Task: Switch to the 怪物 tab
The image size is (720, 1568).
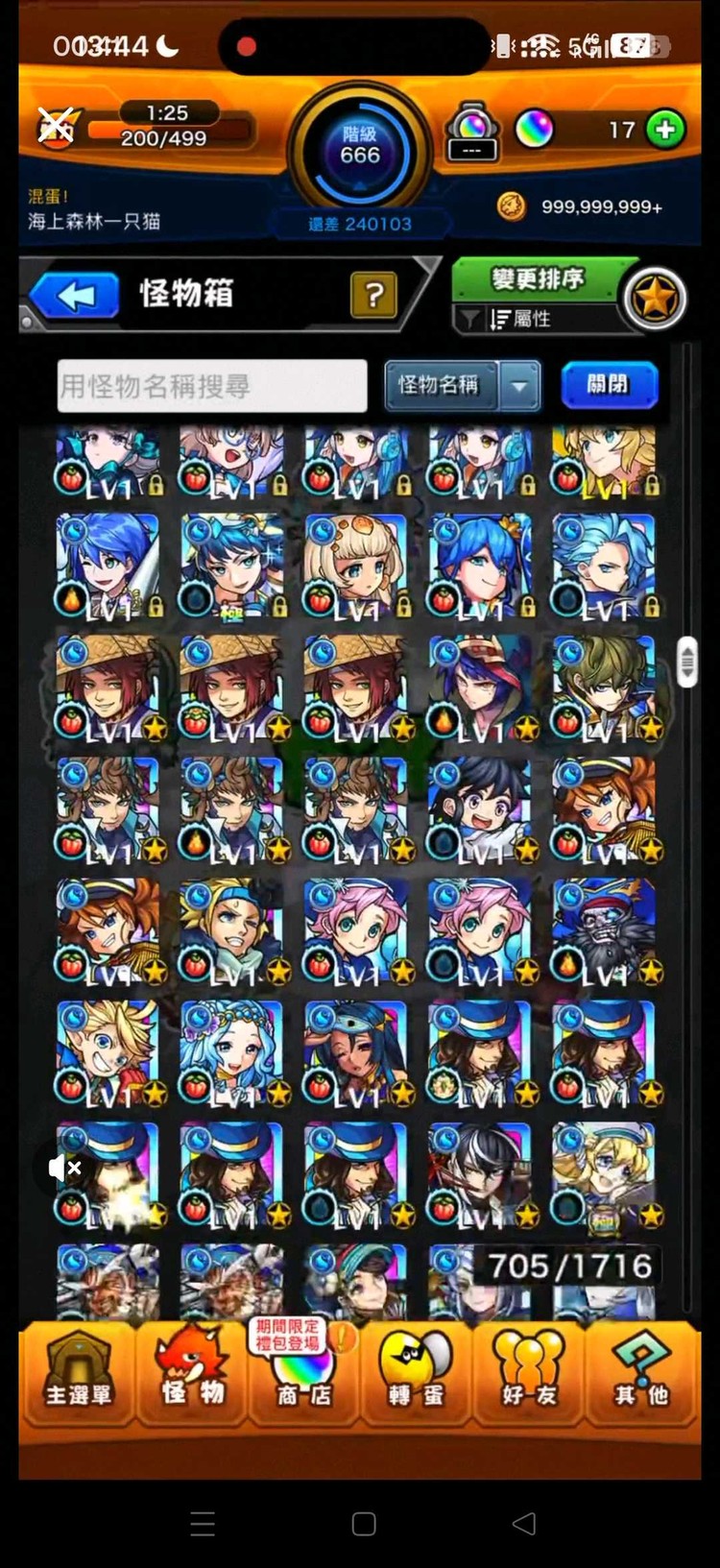Action: pos(192,1374)
